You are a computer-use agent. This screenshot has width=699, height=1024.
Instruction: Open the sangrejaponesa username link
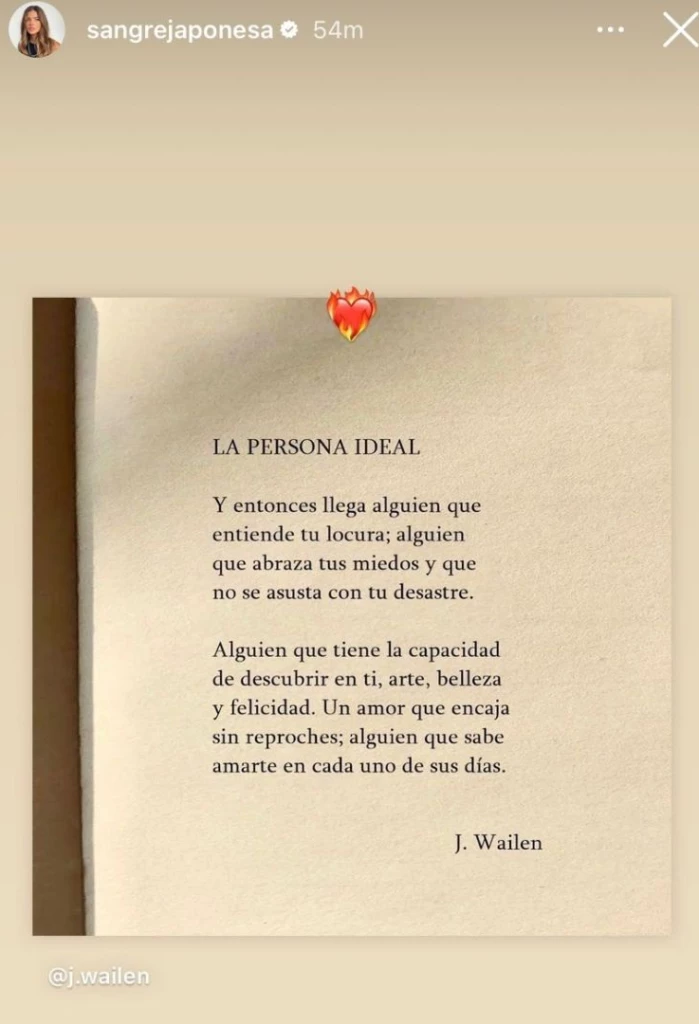click(x=179, y=30)
